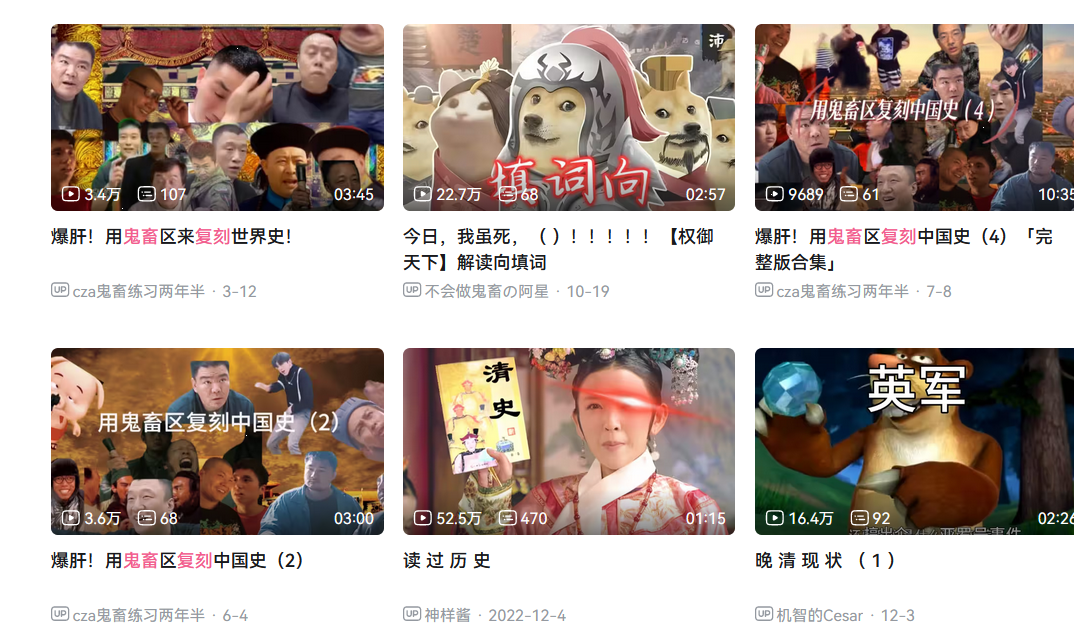Open video 爆肝！用鬼畜区来复刻世界史！
This screenshot has width=1074, height=642.
pos(217,117)
